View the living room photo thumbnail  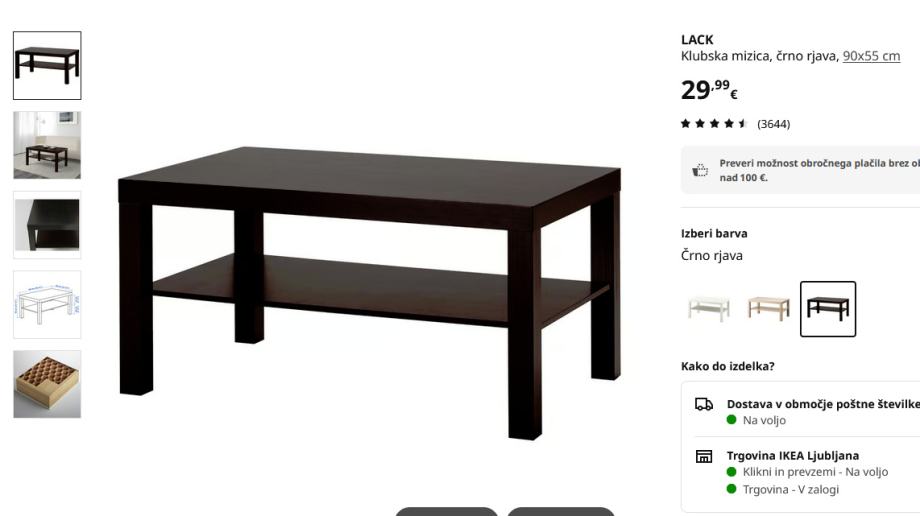(x=47, y=145)
